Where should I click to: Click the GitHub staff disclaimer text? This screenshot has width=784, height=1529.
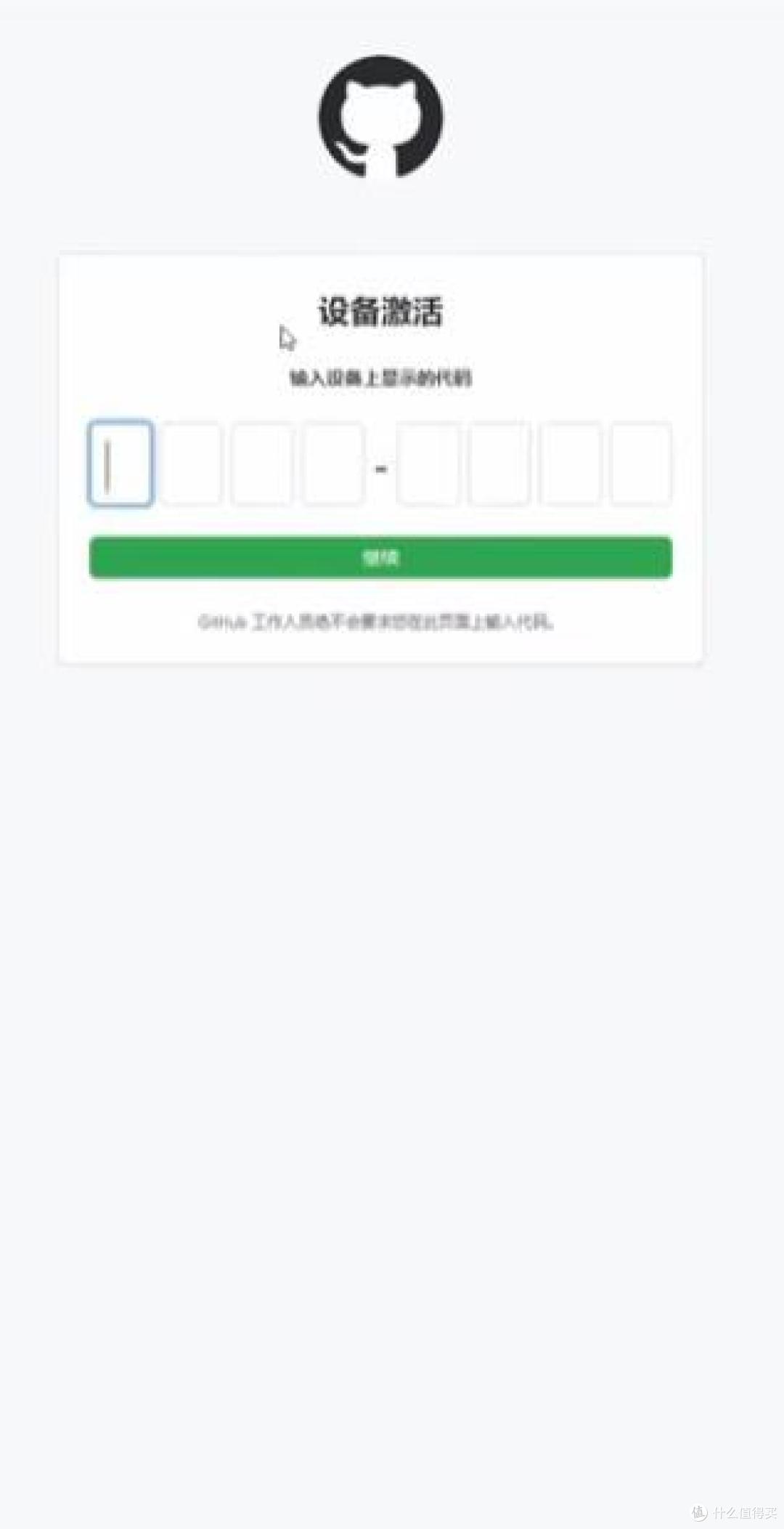point(377,622)
